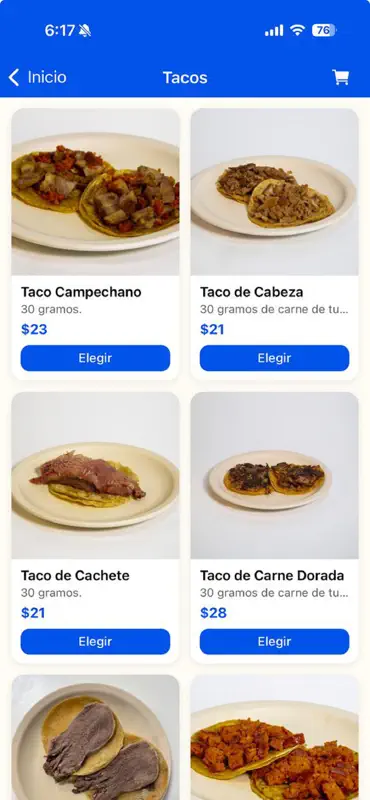Open the shopping cart
Viewport: 370px width, 800px height.
340,78
